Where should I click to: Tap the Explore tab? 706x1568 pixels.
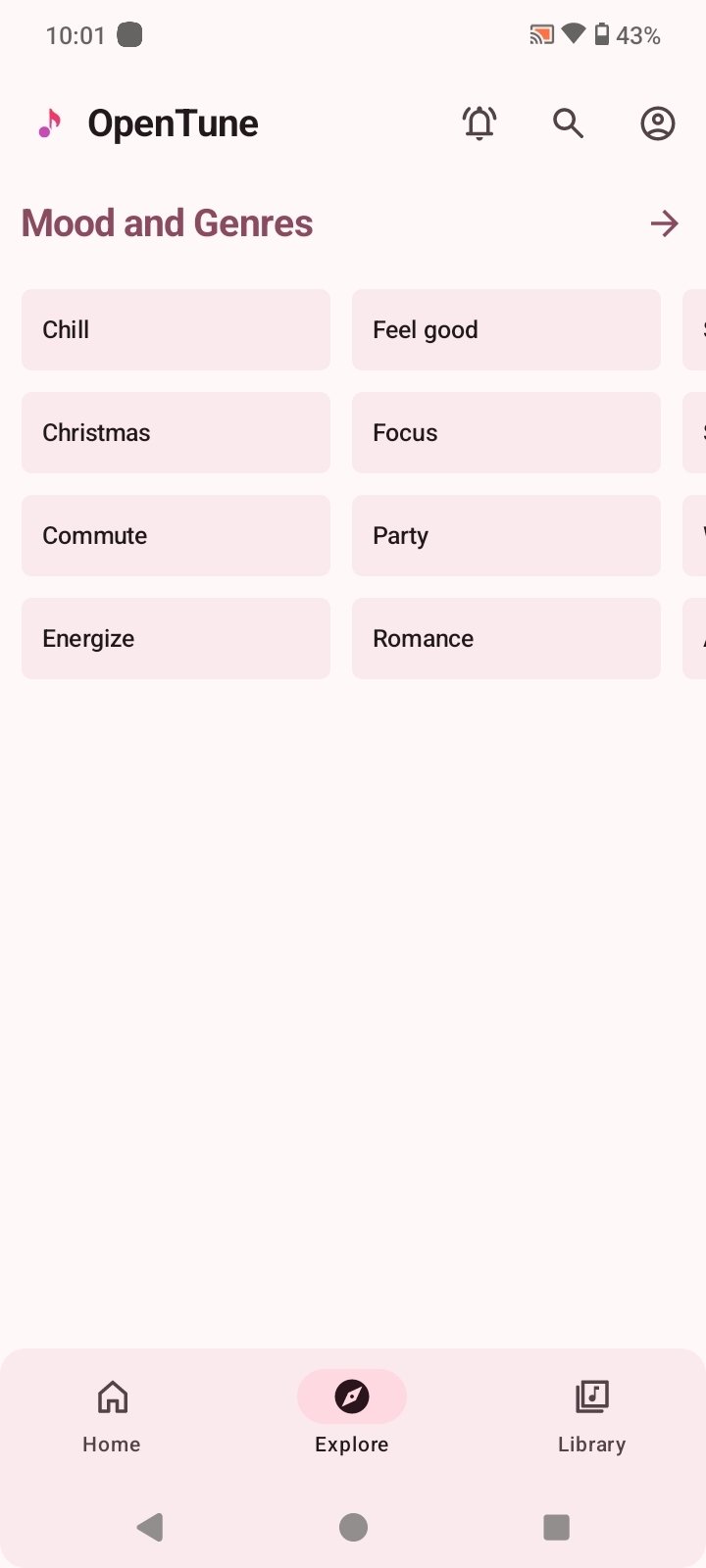352,1414
